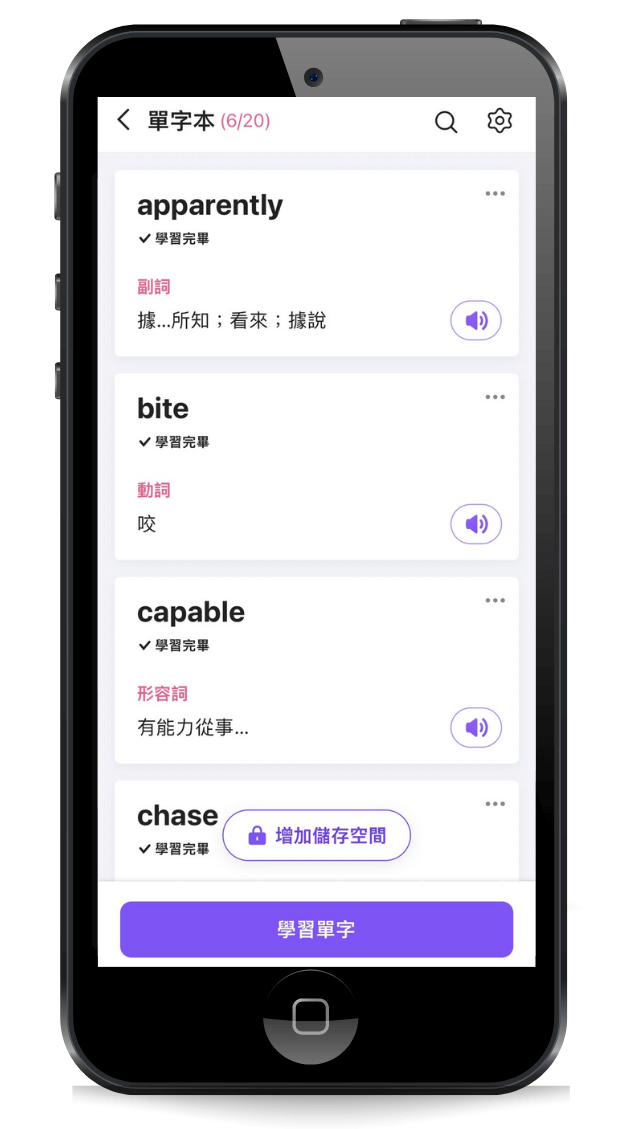Open more options for bite
Viewport: 622px width, 1129px height.
495,397
